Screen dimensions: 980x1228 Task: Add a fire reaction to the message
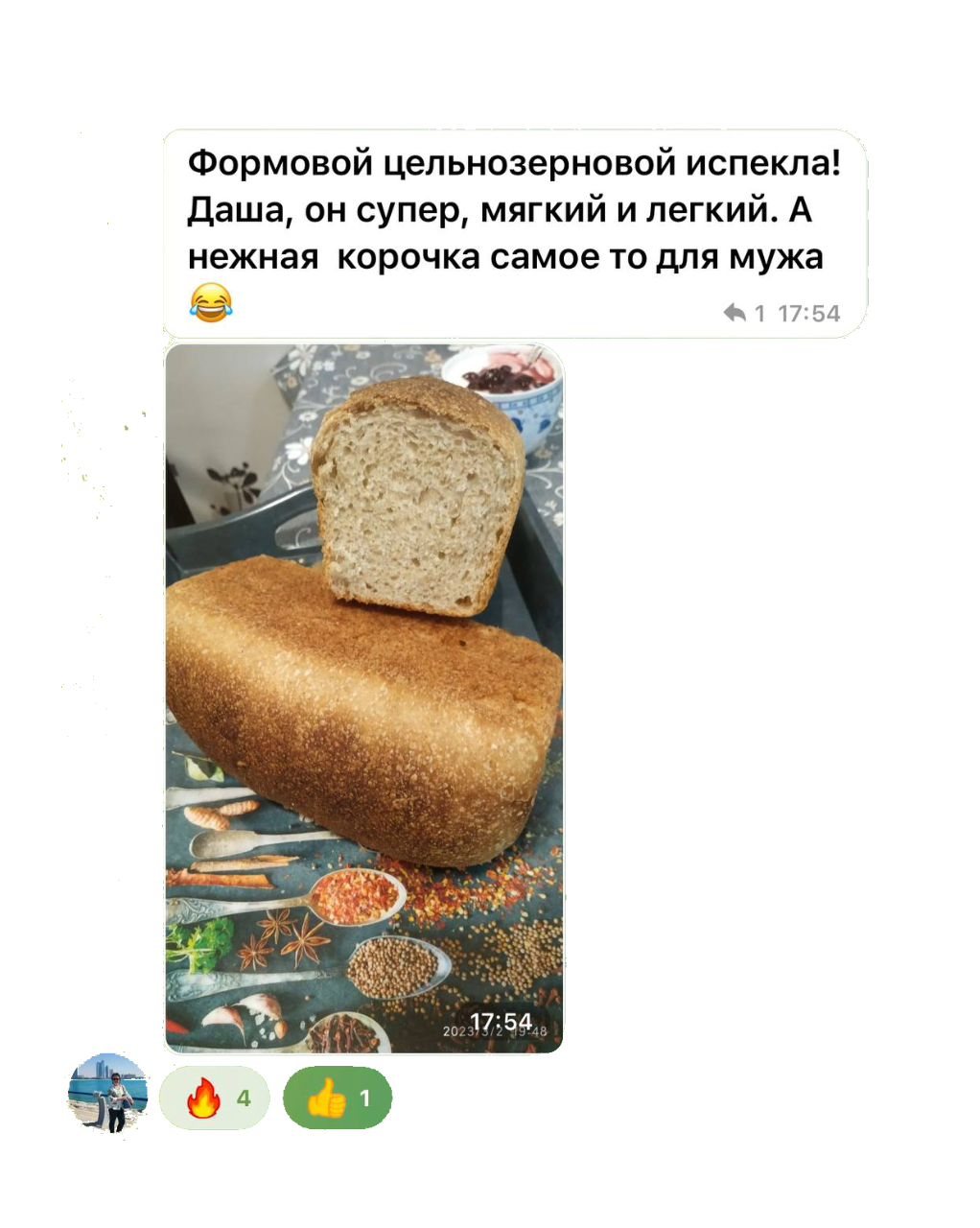[214, 1097]
